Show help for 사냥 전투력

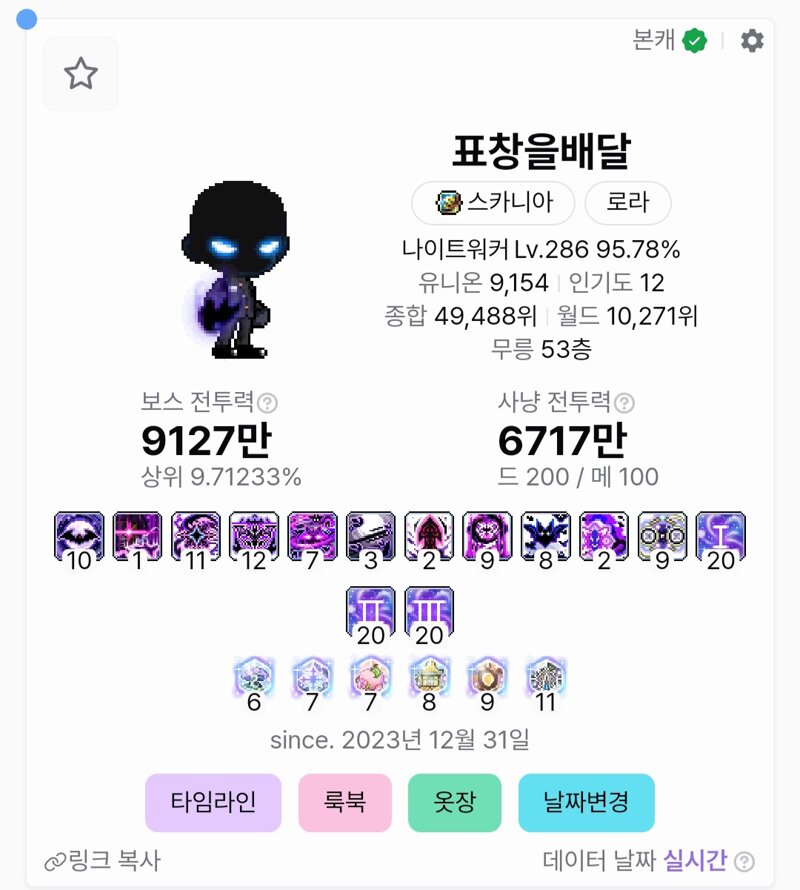[x=624, y=403]
